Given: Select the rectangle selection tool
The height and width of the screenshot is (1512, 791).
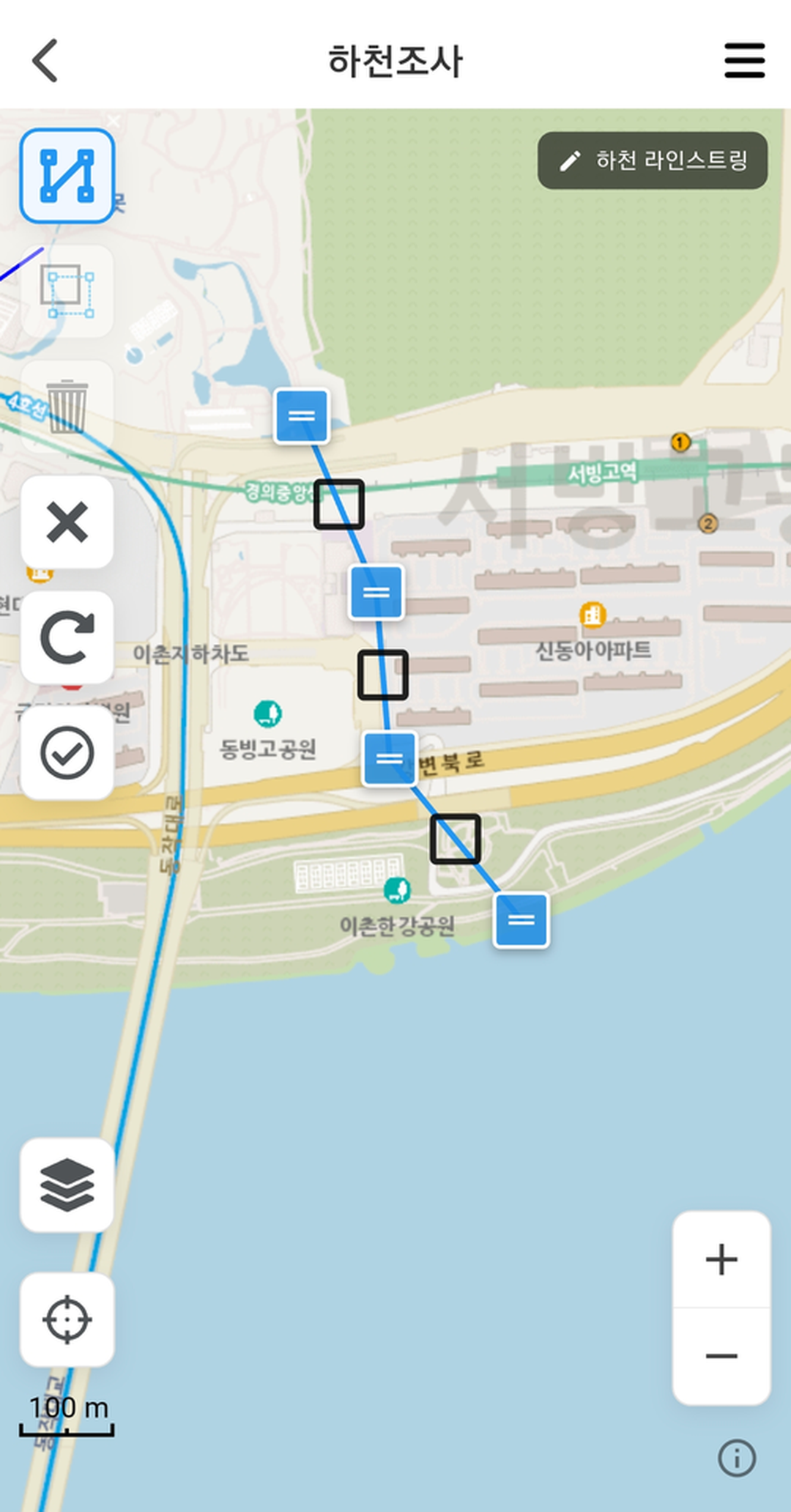Looking at the screenshot, I should pyautogui.click(x=67, y=292).
